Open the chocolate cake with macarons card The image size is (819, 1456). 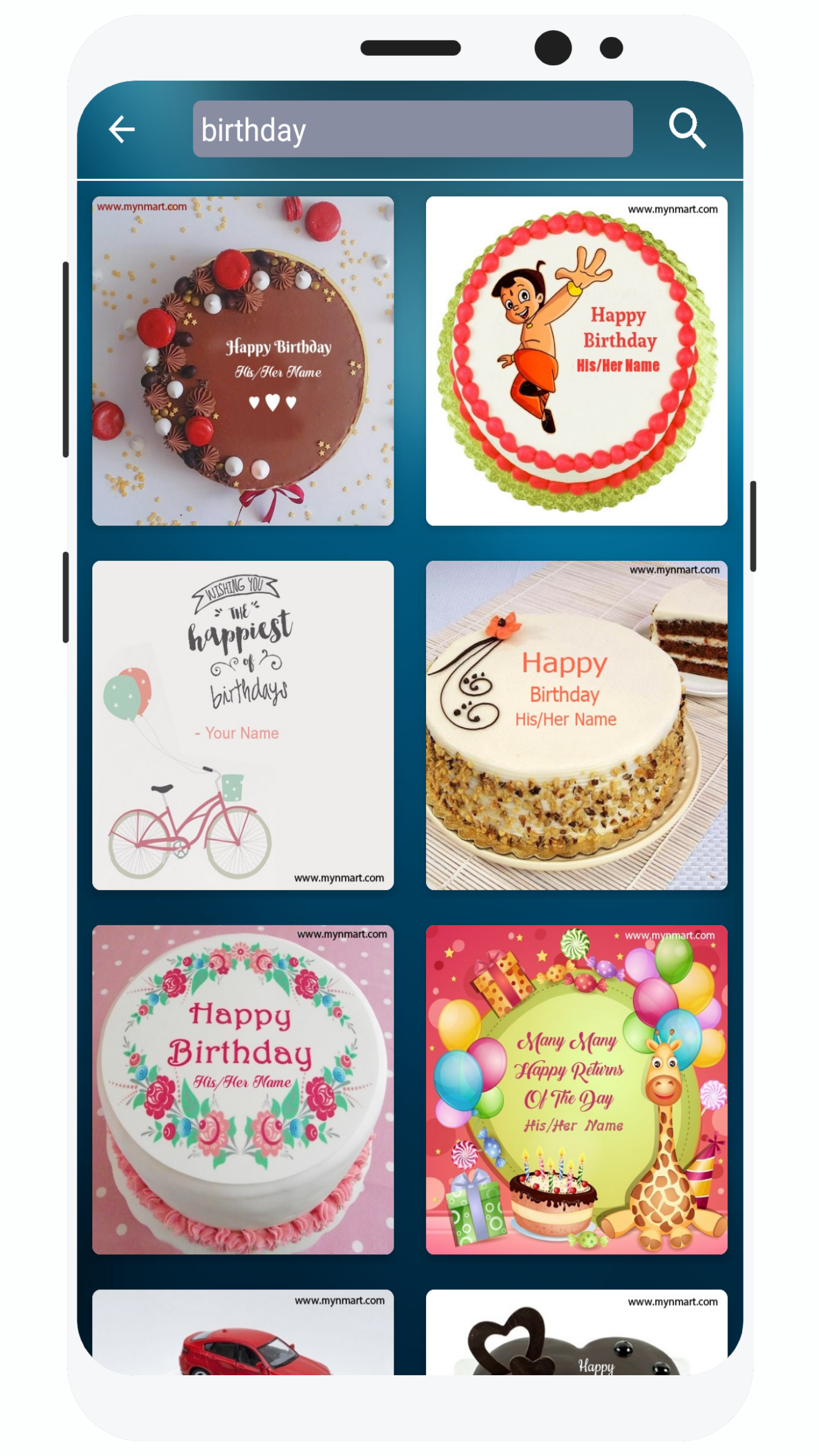[x=243, y=361]
